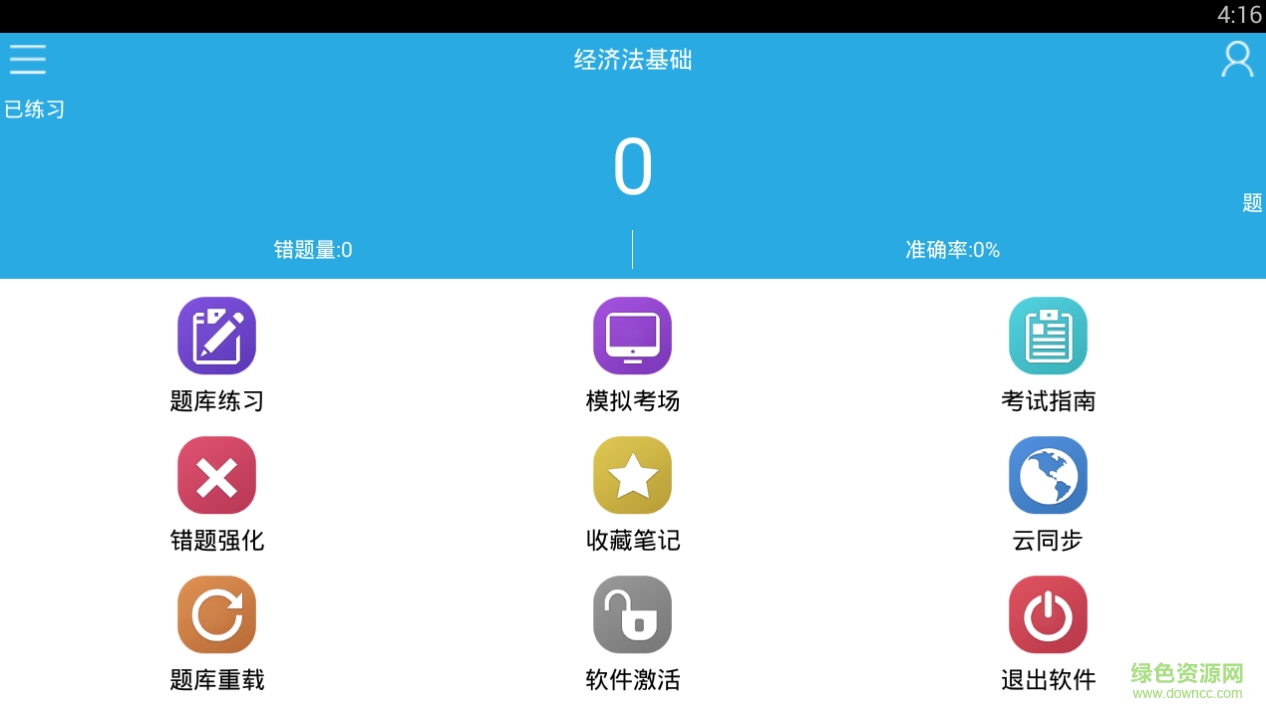Viewport: 1266px width, 712px height.
Task: Open the user profile icon
Action: [1237, 60]
